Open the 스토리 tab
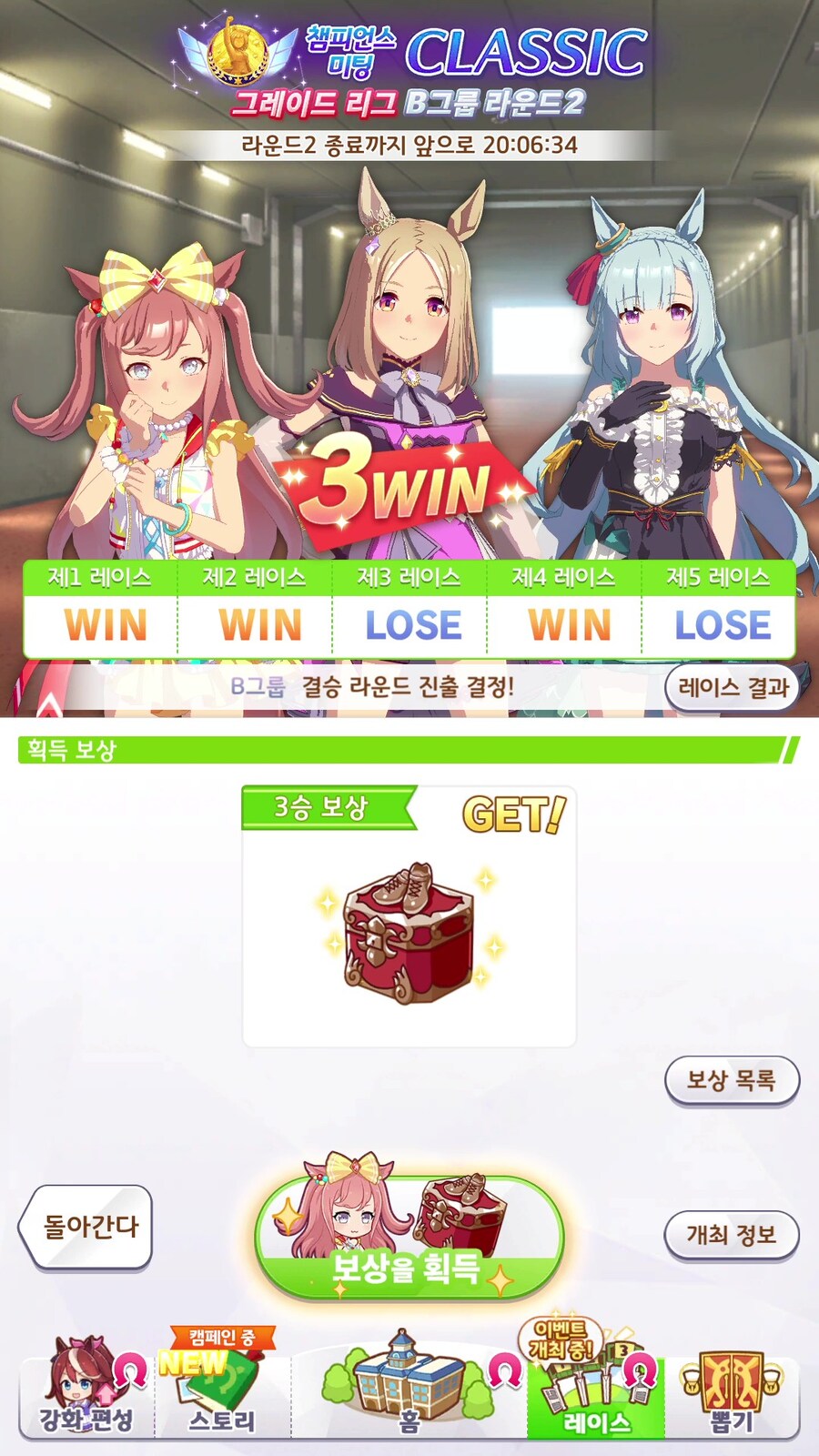 221,1392
